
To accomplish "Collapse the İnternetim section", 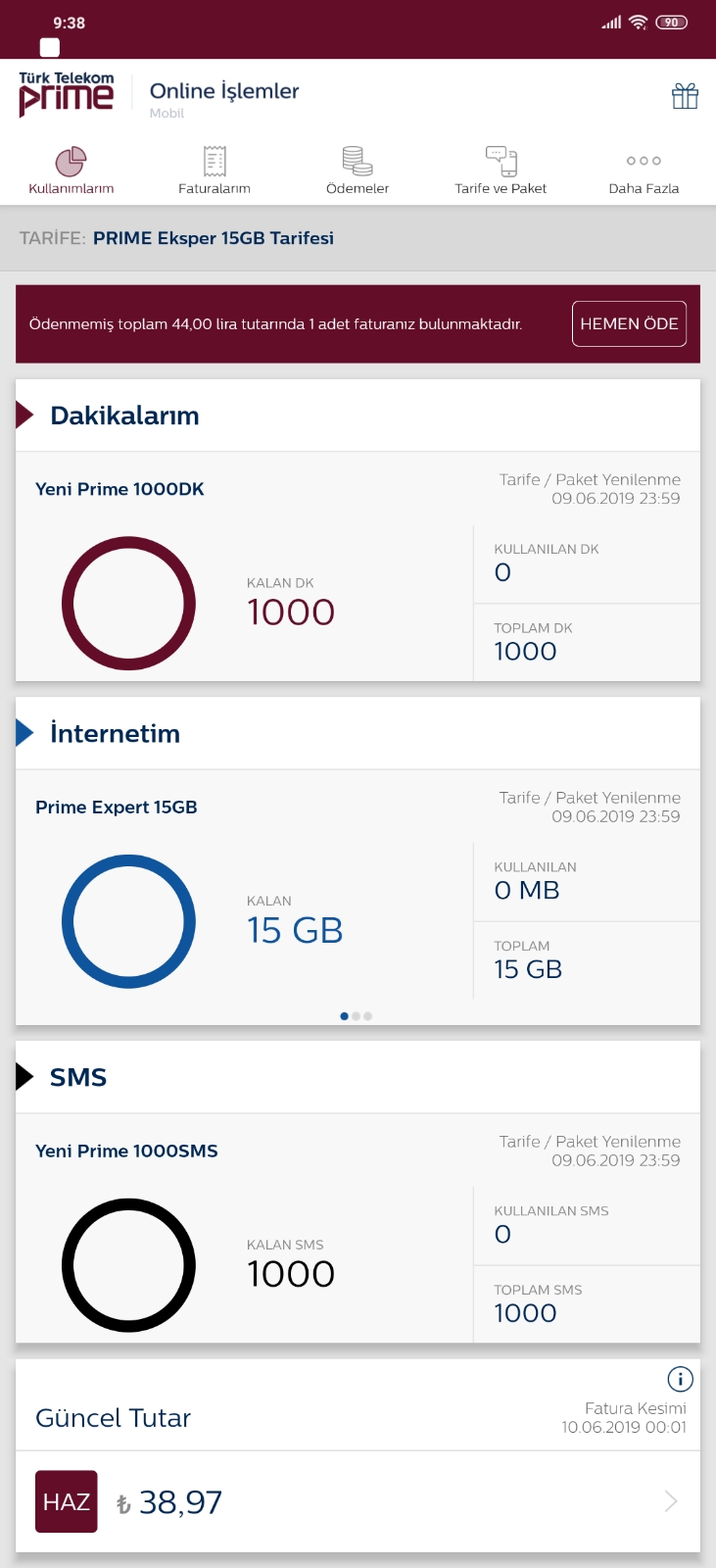I will click(x=358, y=733).
